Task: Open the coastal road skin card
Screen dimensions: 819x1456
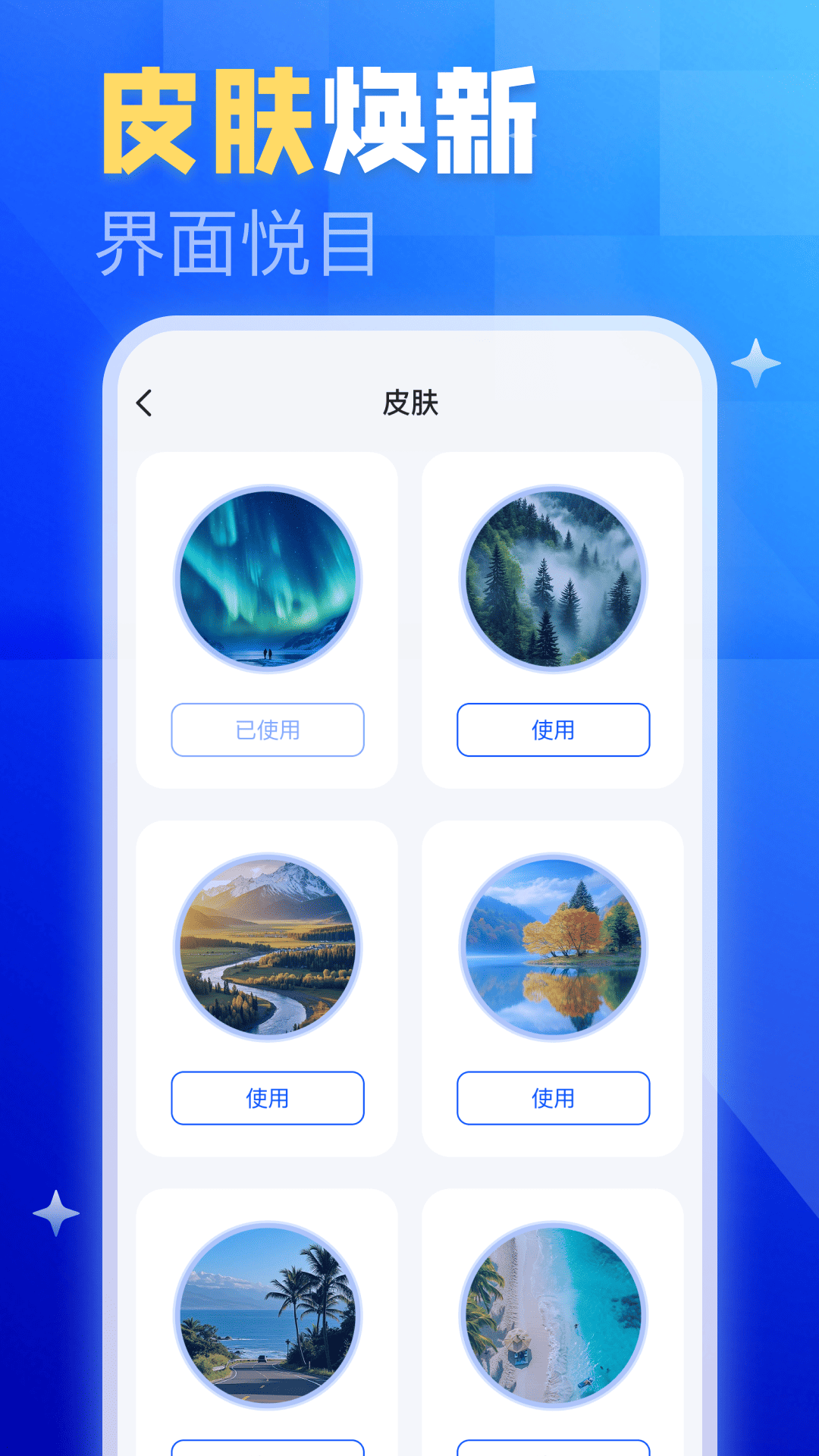Action: tap(268, 1327)
